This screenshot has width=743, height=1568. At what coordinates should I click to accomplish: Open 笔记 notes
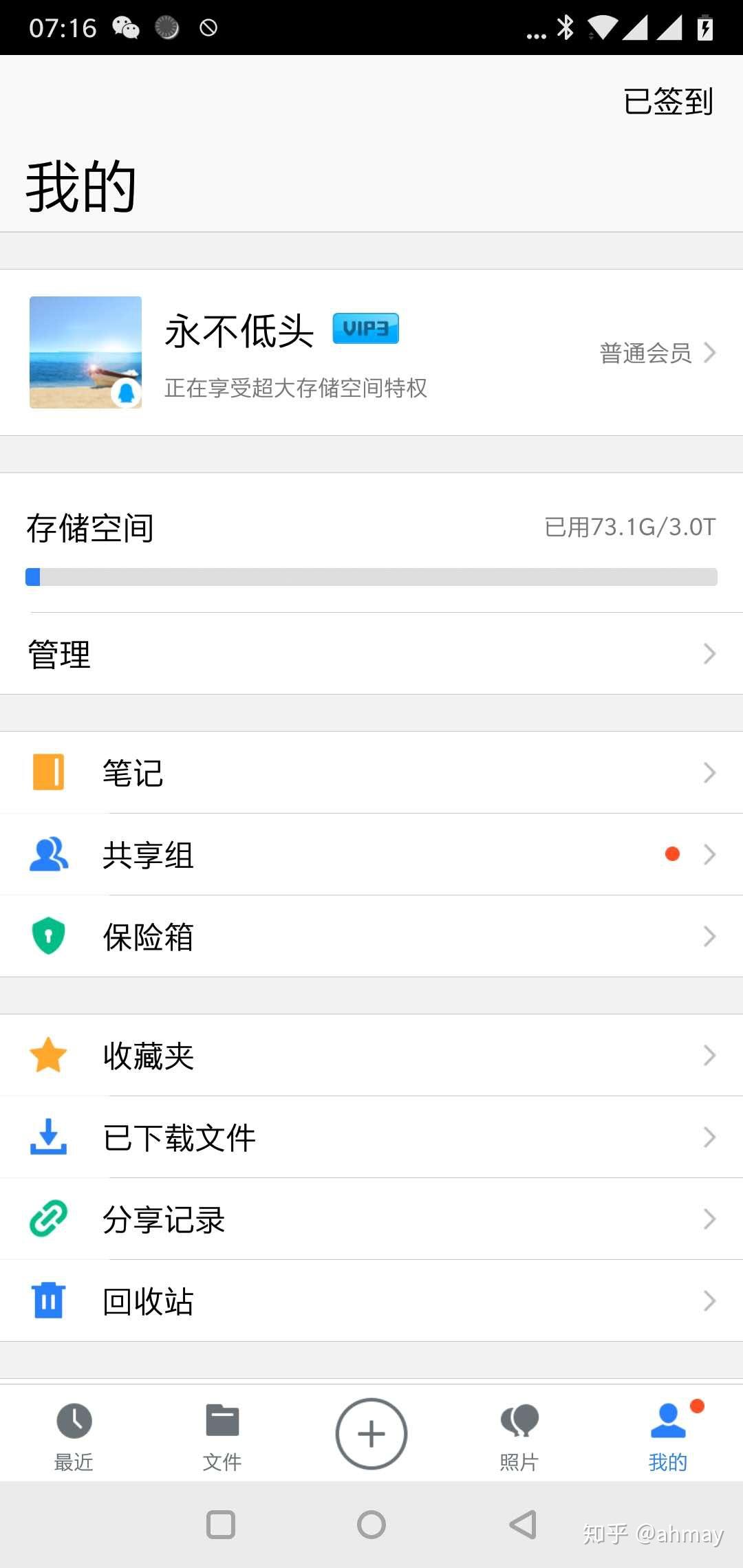point(371,772)
